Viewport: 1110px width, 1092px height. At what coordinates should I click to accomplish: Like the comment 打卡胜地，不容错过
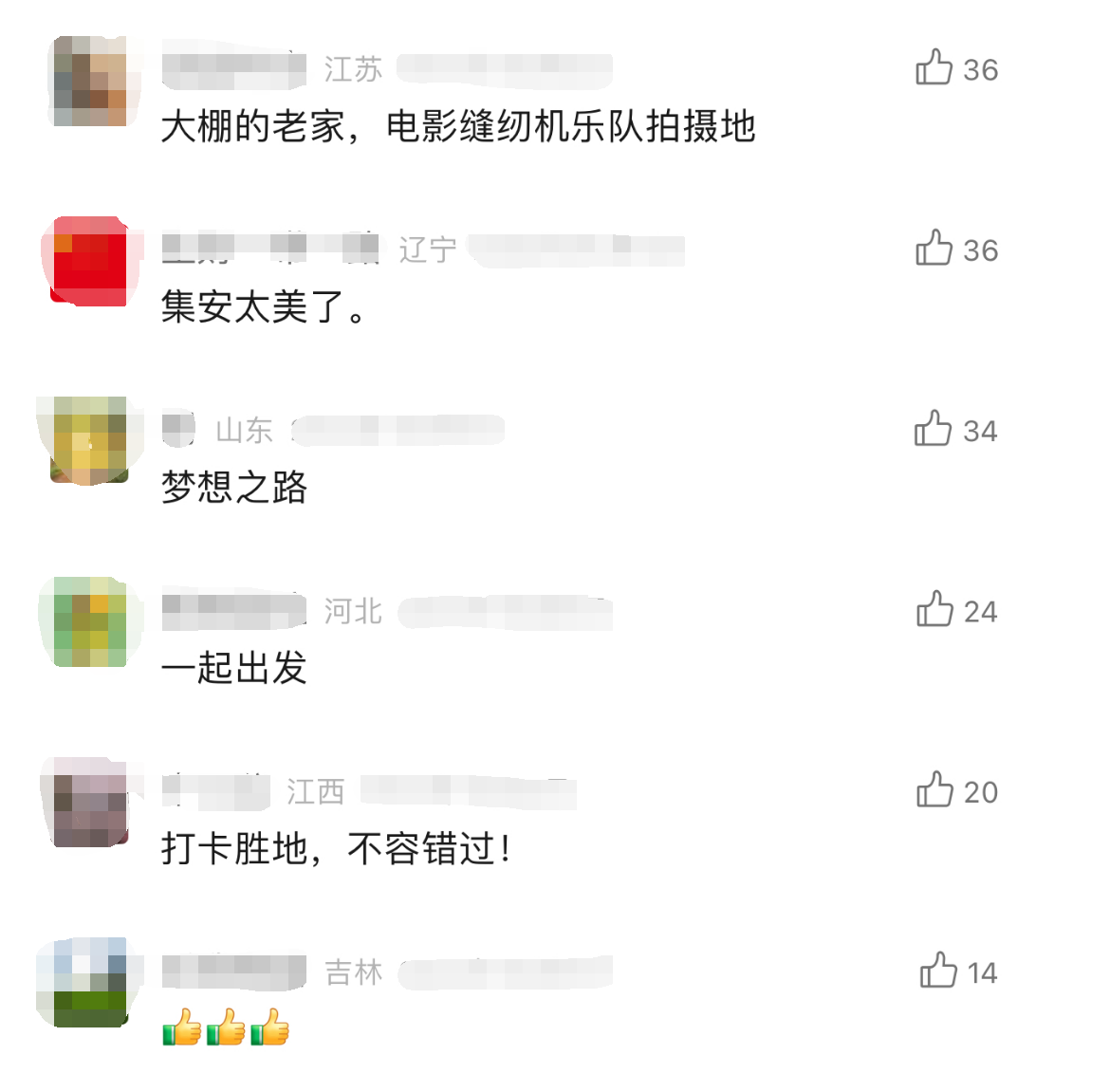(934, 790)
